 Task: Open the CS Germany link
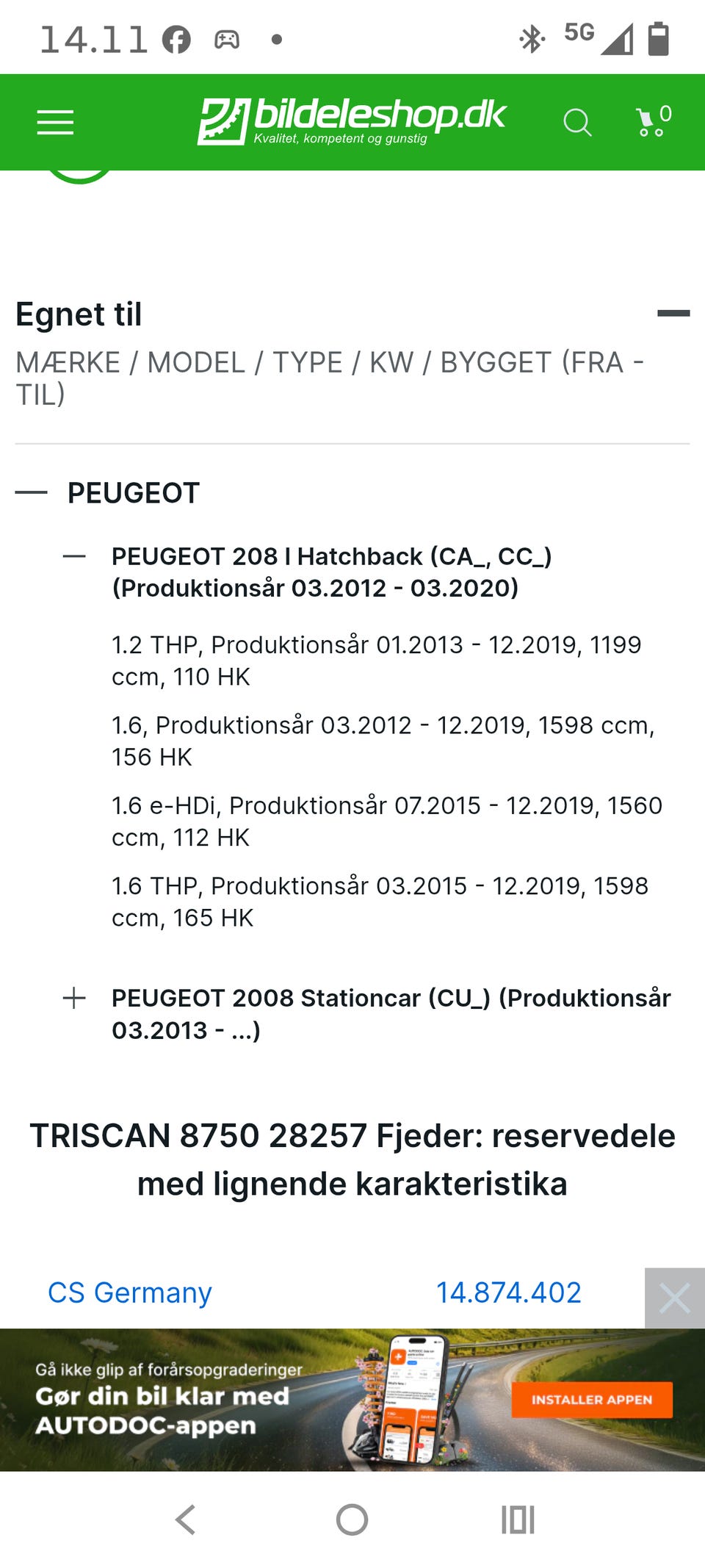click(130, 1292)
